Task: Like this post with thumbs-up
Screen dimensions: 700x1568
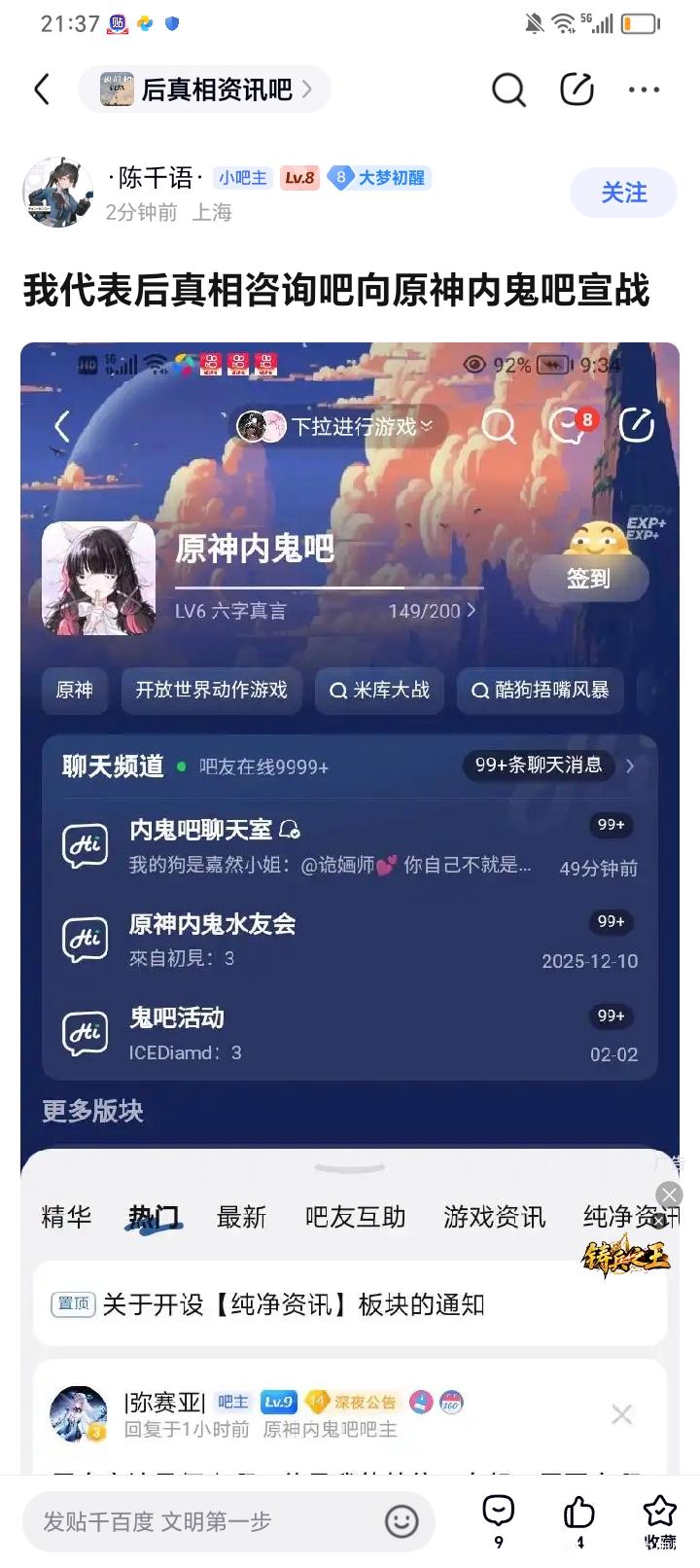Action: pos(579,1519)
